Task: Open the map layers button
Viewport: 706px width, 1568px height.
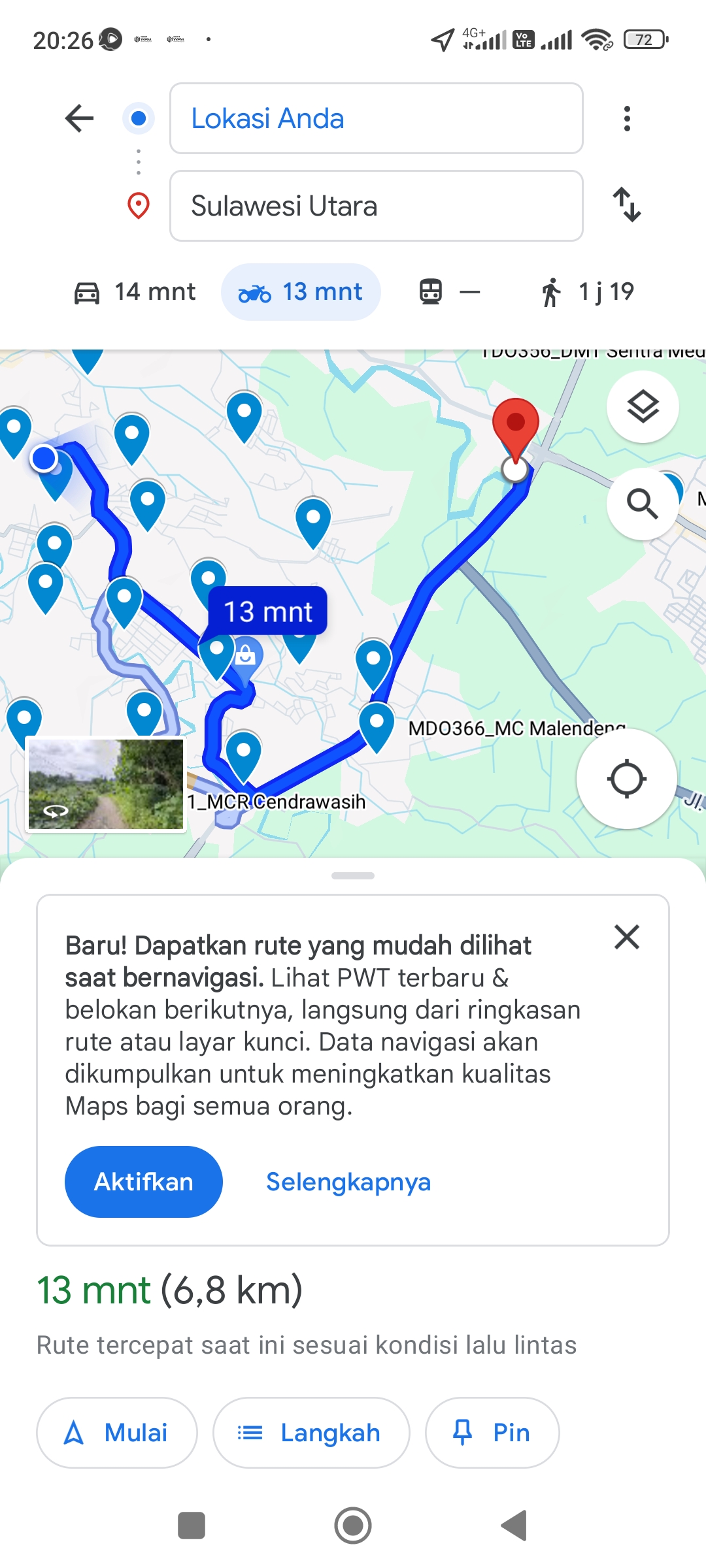Action: tap(643, 407)
